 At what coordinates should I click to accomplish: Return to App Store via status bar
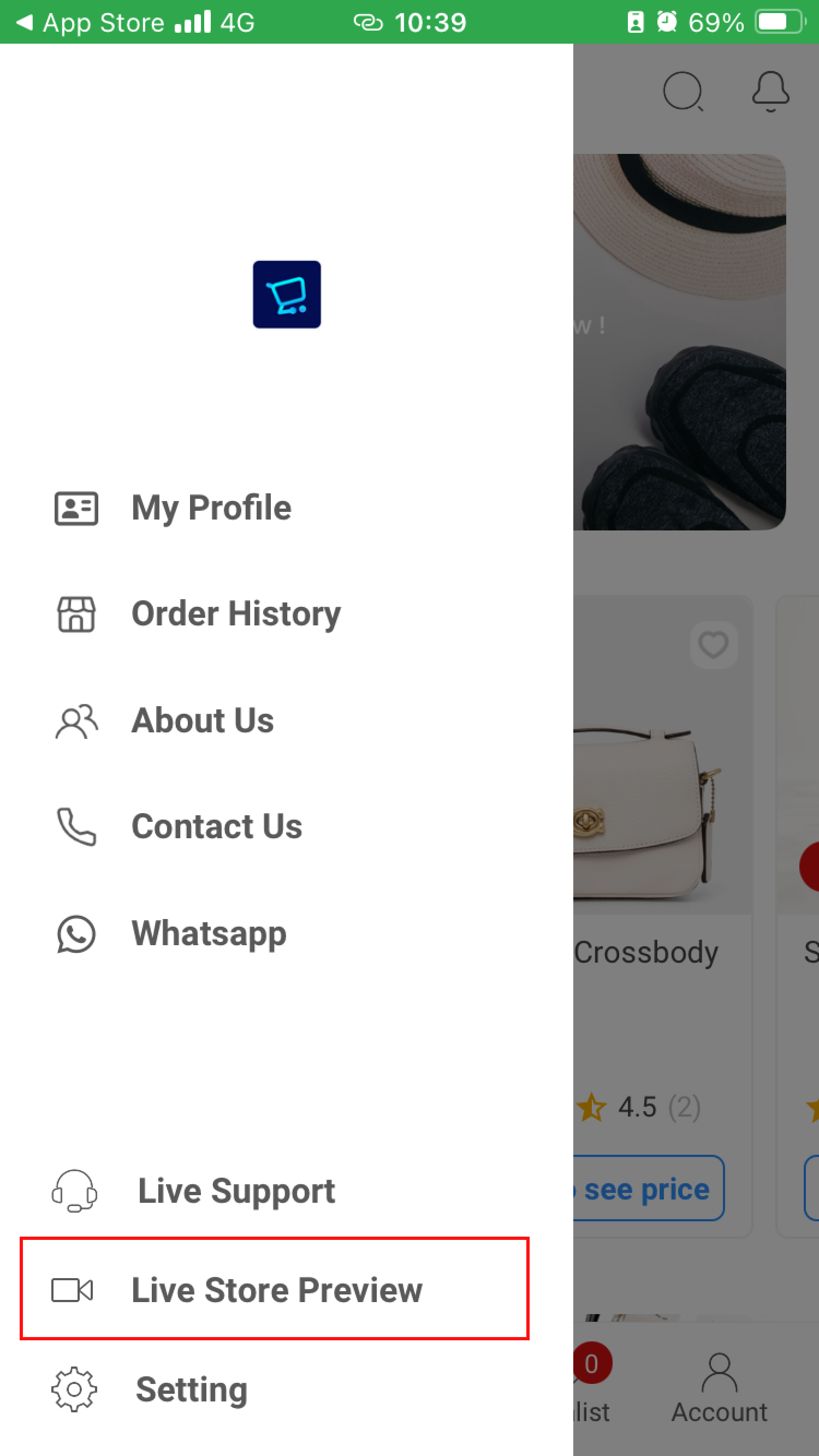91,22
